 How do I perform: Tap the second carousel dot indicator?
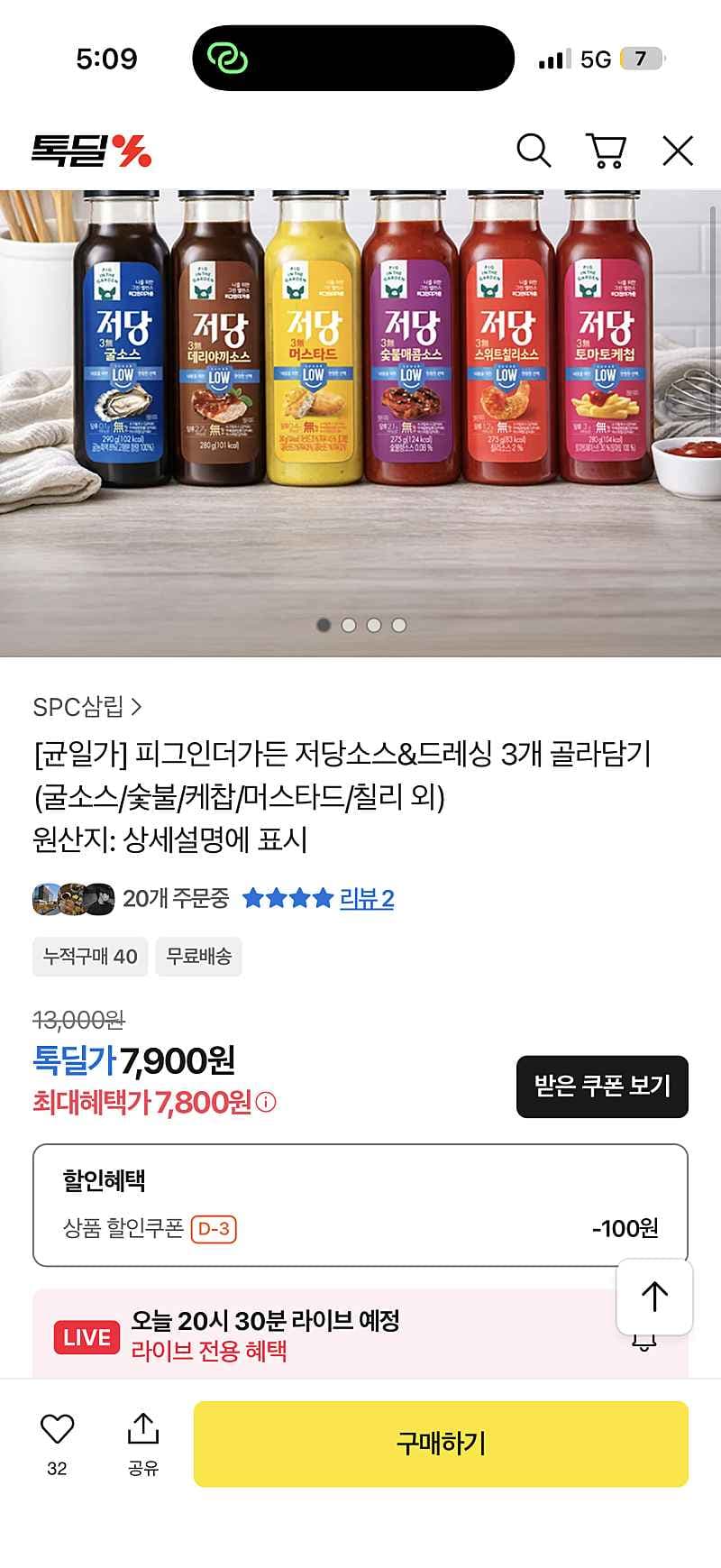click(350, 622)
